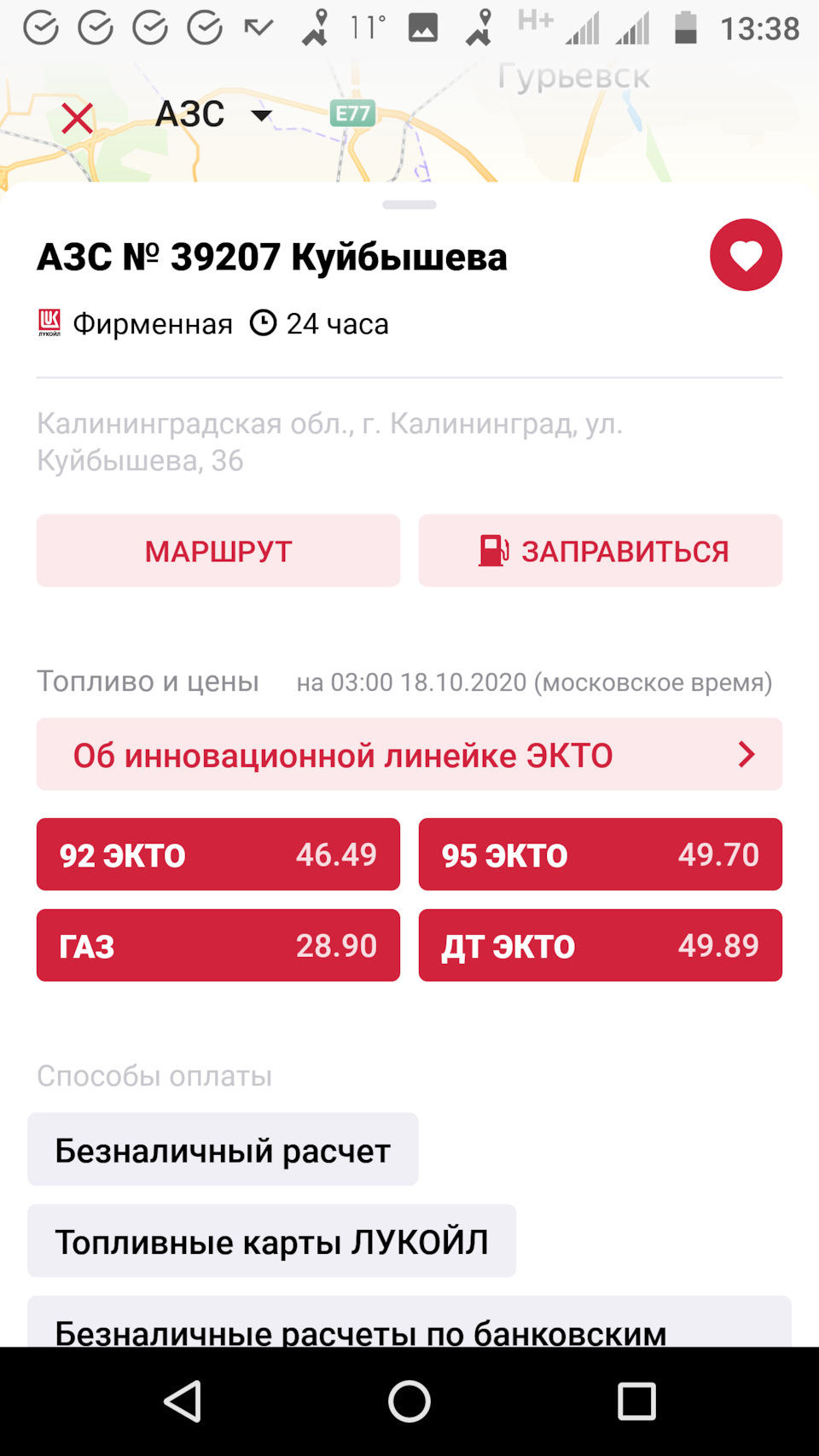Select the 92 ЭКТО fuel

[218, 855]
